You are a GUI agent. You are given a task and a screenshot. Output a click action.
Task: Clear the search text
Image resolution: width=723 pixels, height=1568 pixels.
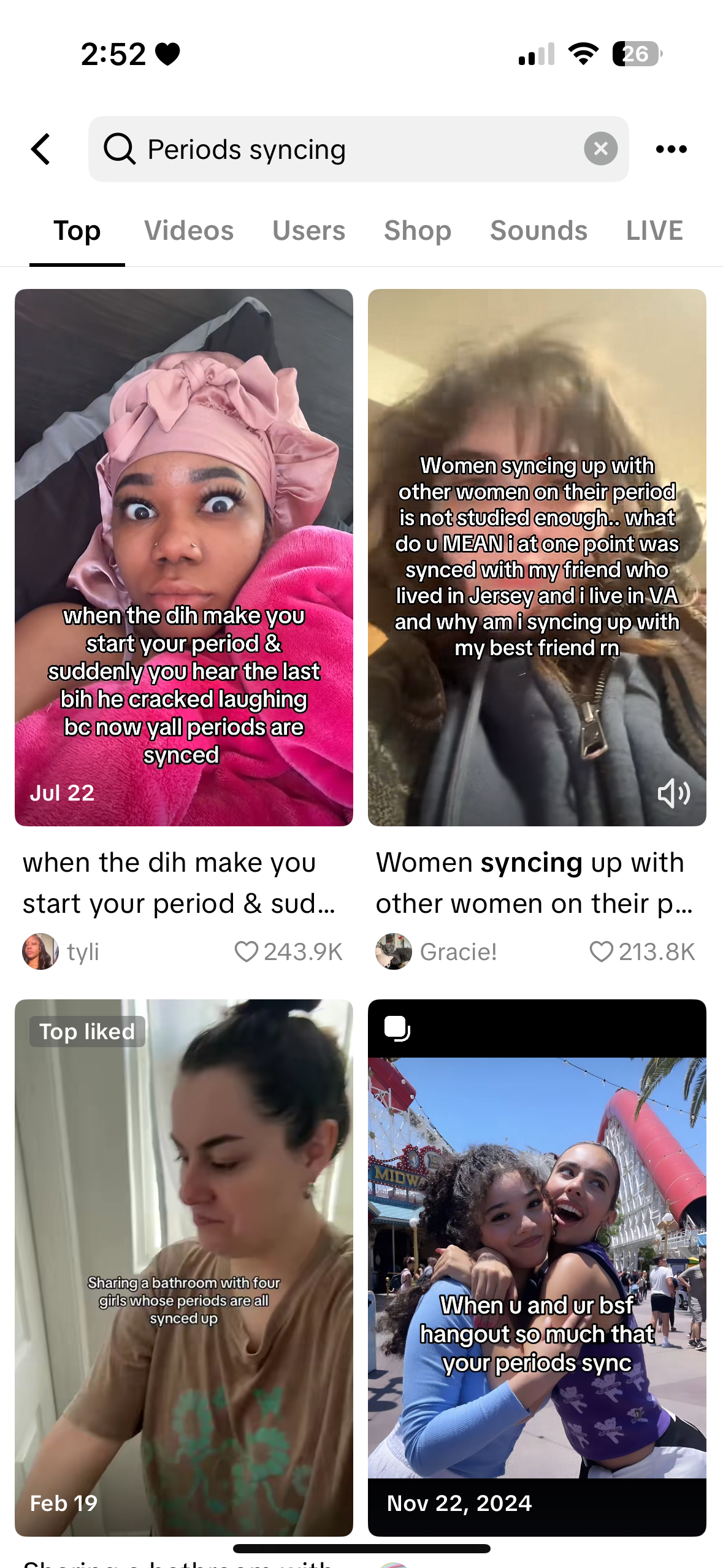coord(600,148)
